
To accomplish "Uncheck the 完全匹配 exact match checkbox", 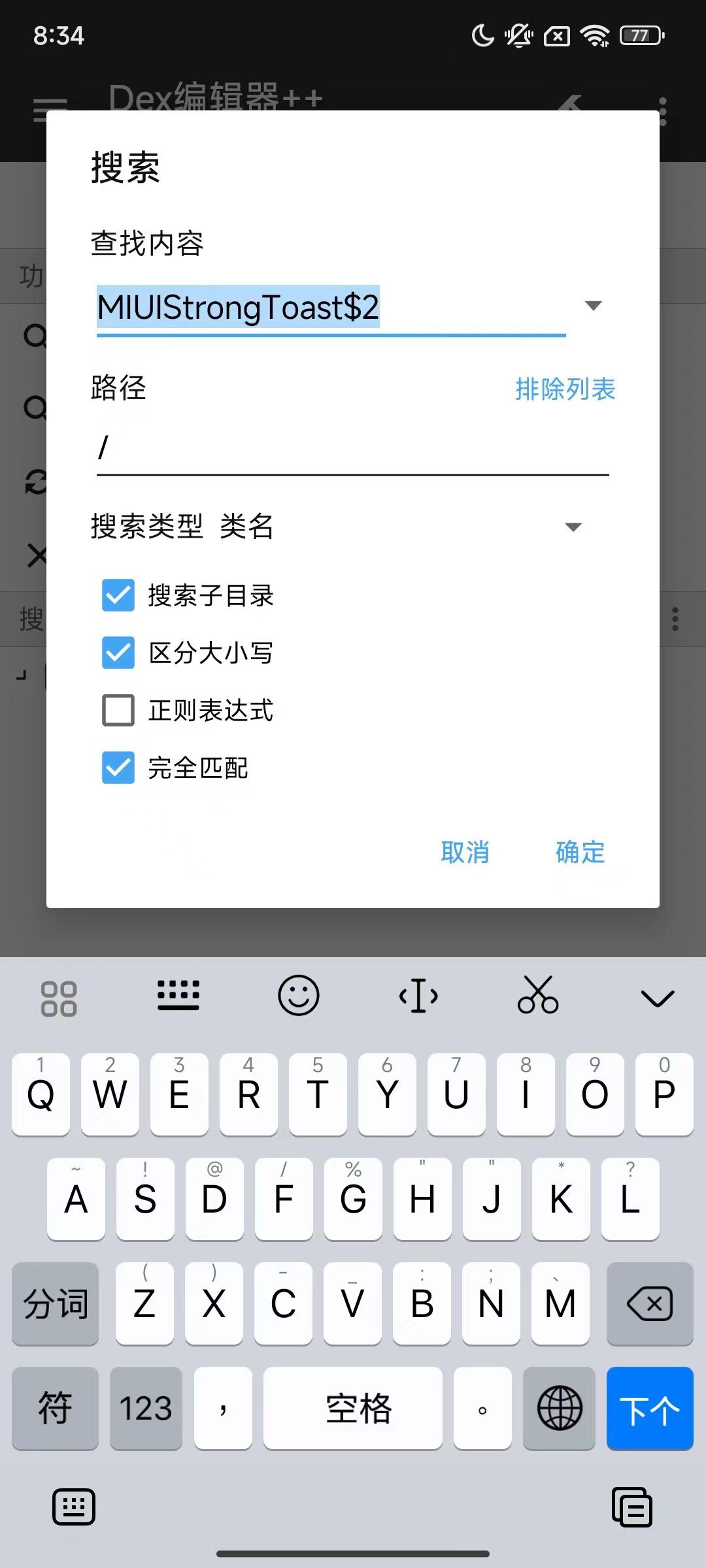I will [118, 768].
